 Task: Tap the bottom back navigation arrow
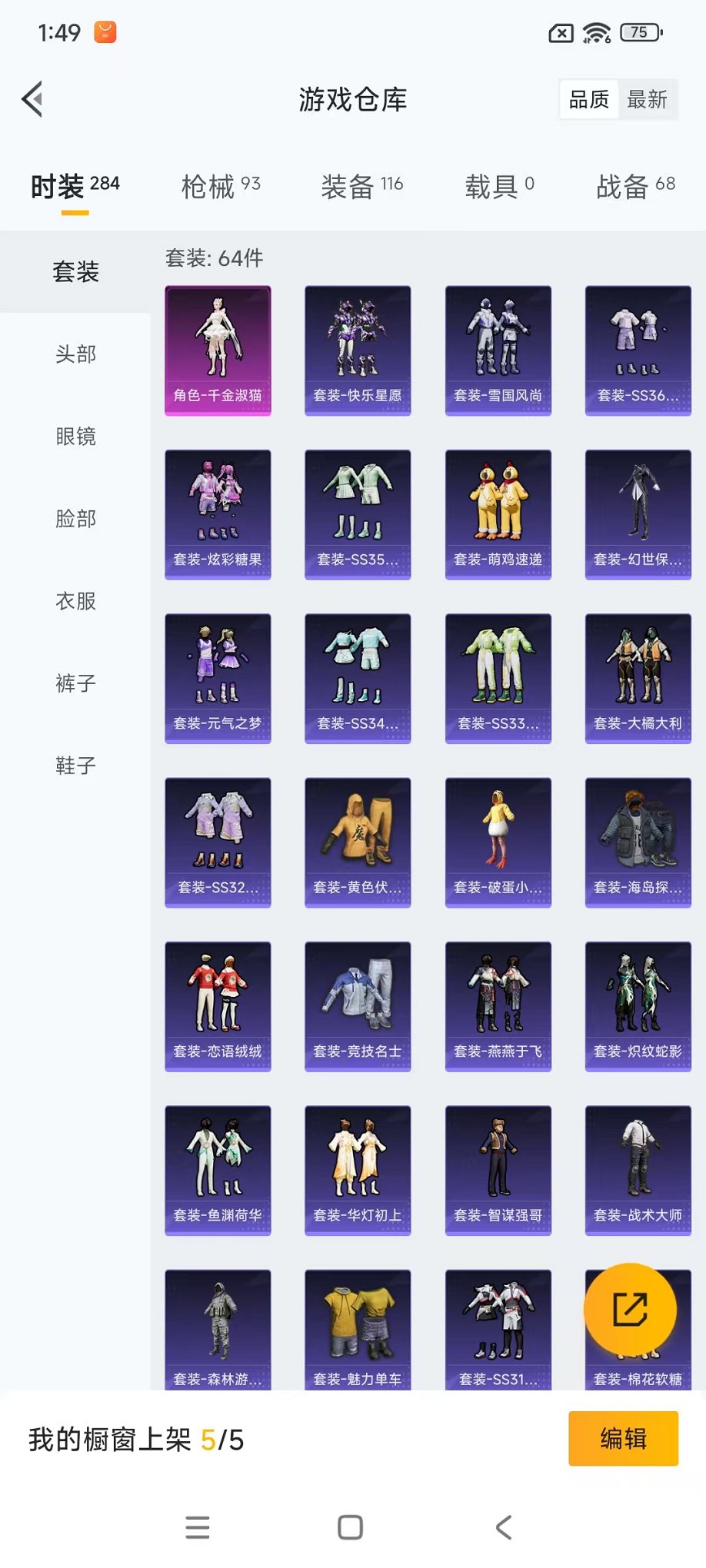504,1527
